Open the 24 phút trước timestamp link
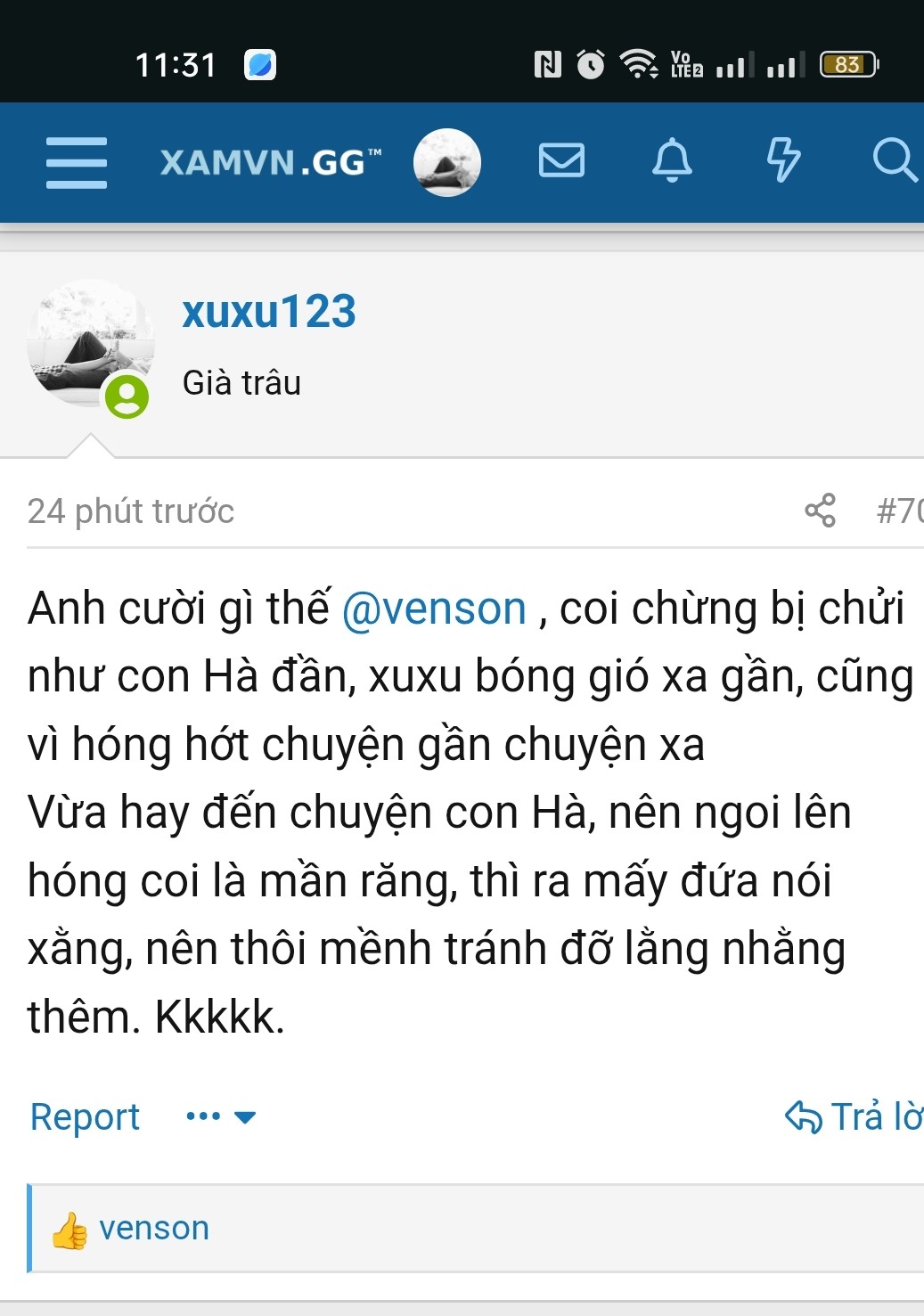The width and height of the screenshot is (924, 1316). [131, 511]
